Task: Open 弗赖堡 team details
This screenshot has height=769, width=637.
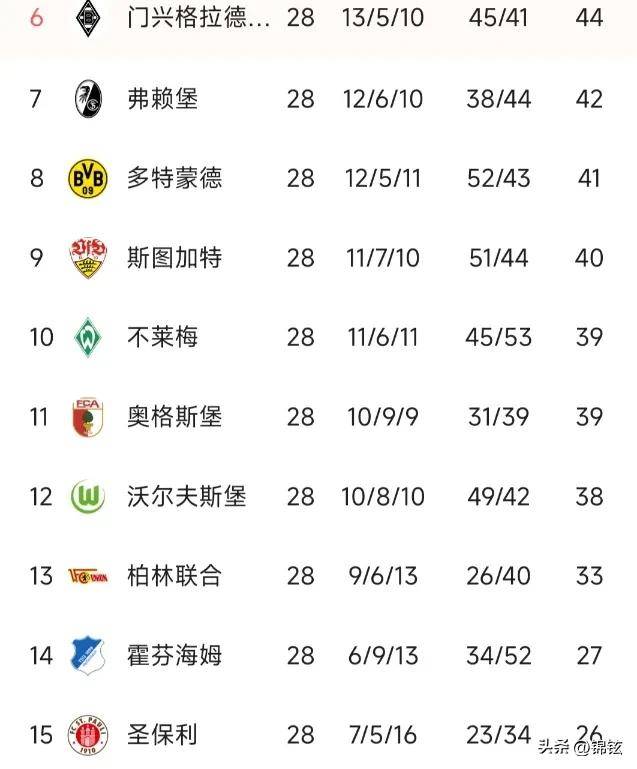Action: (x=163, y=98)
